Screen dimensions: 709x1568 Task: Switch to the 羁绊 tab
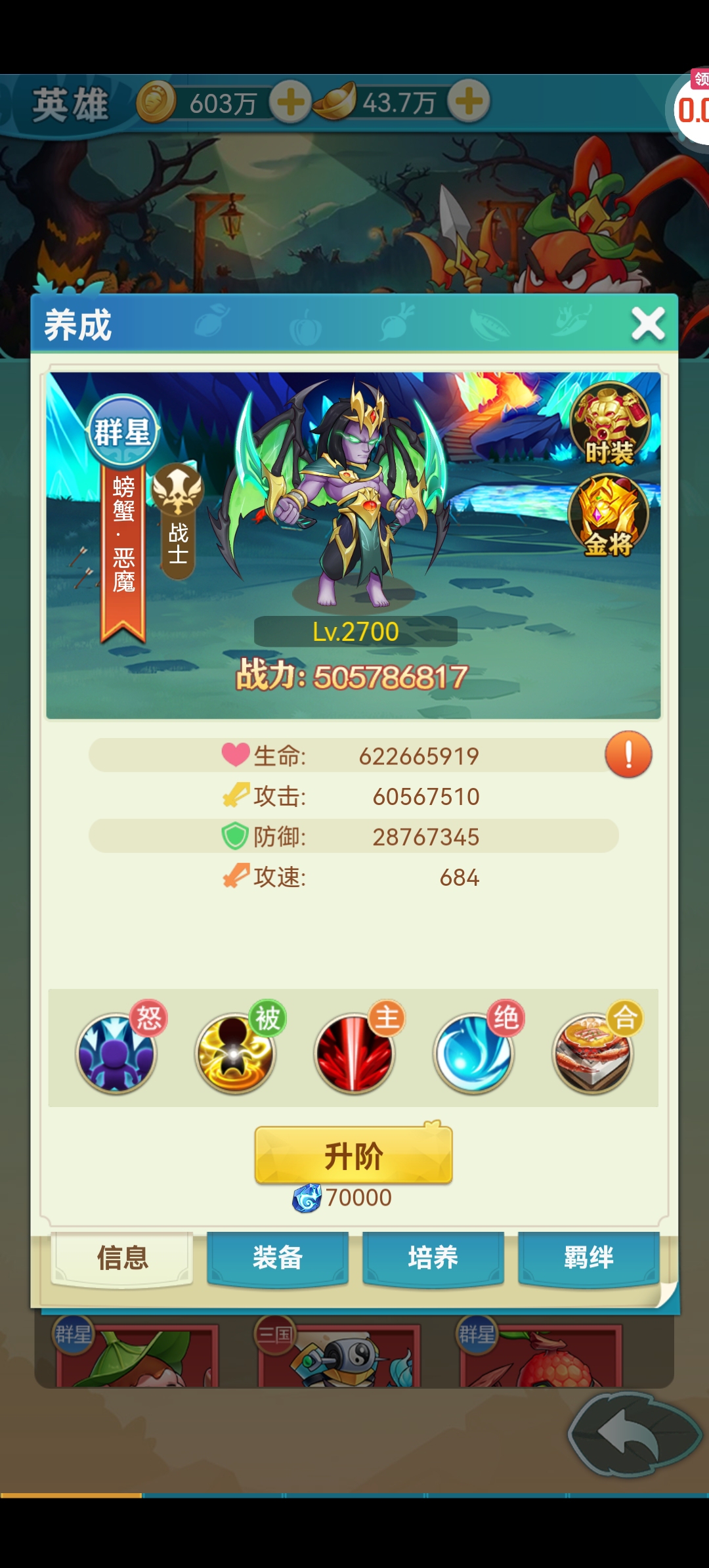pyautogui.click(x=588, y=1258)
